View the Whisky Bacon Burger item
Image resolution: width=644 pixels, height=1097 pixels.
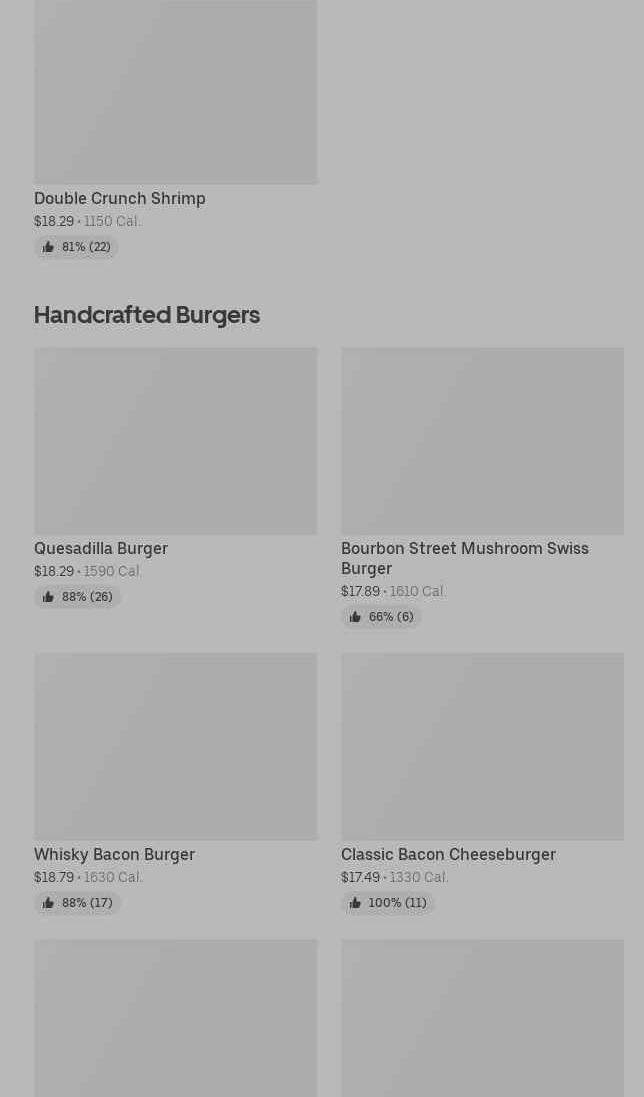pos(176,784)
